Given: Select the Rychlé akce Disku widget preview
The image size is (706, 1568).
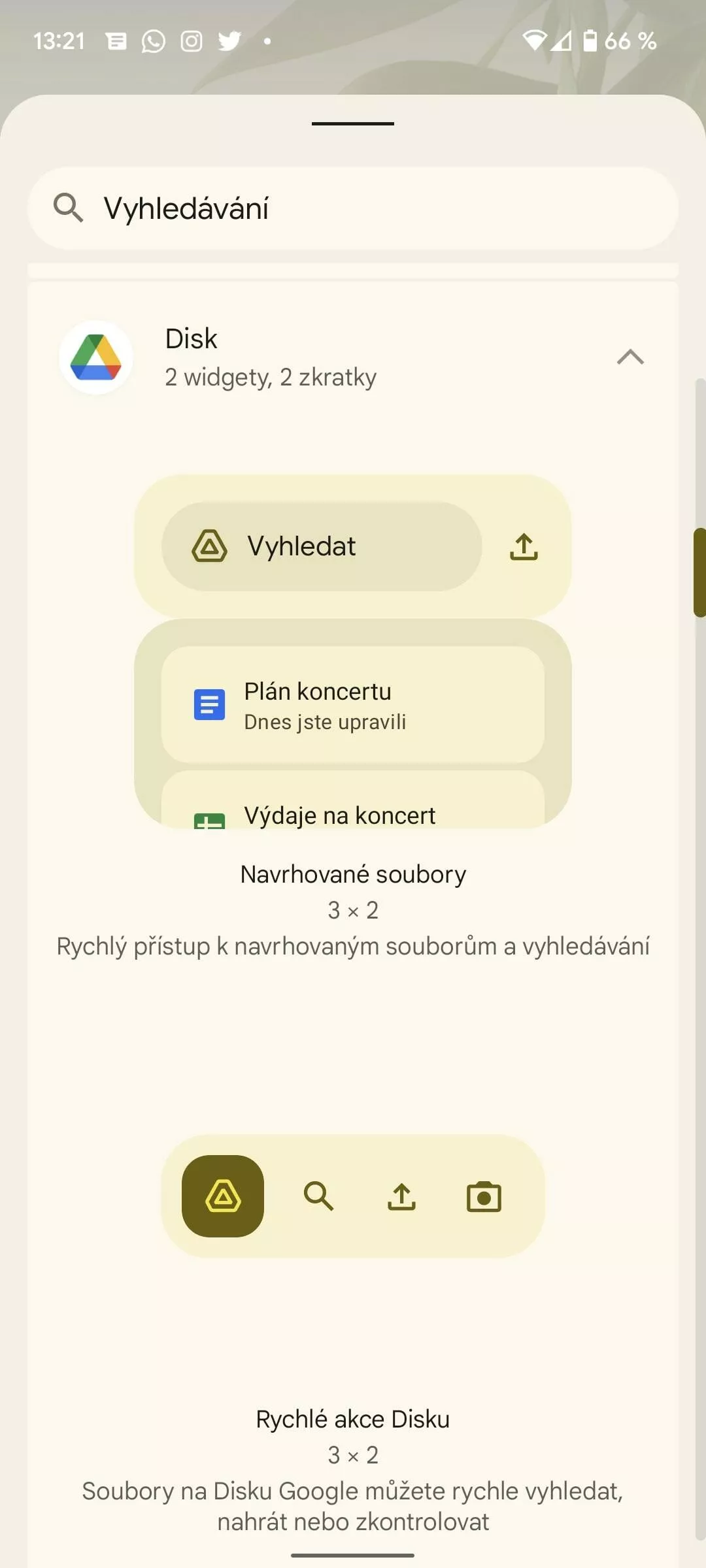Looking at the screenshot, I should click(353, 1196).
